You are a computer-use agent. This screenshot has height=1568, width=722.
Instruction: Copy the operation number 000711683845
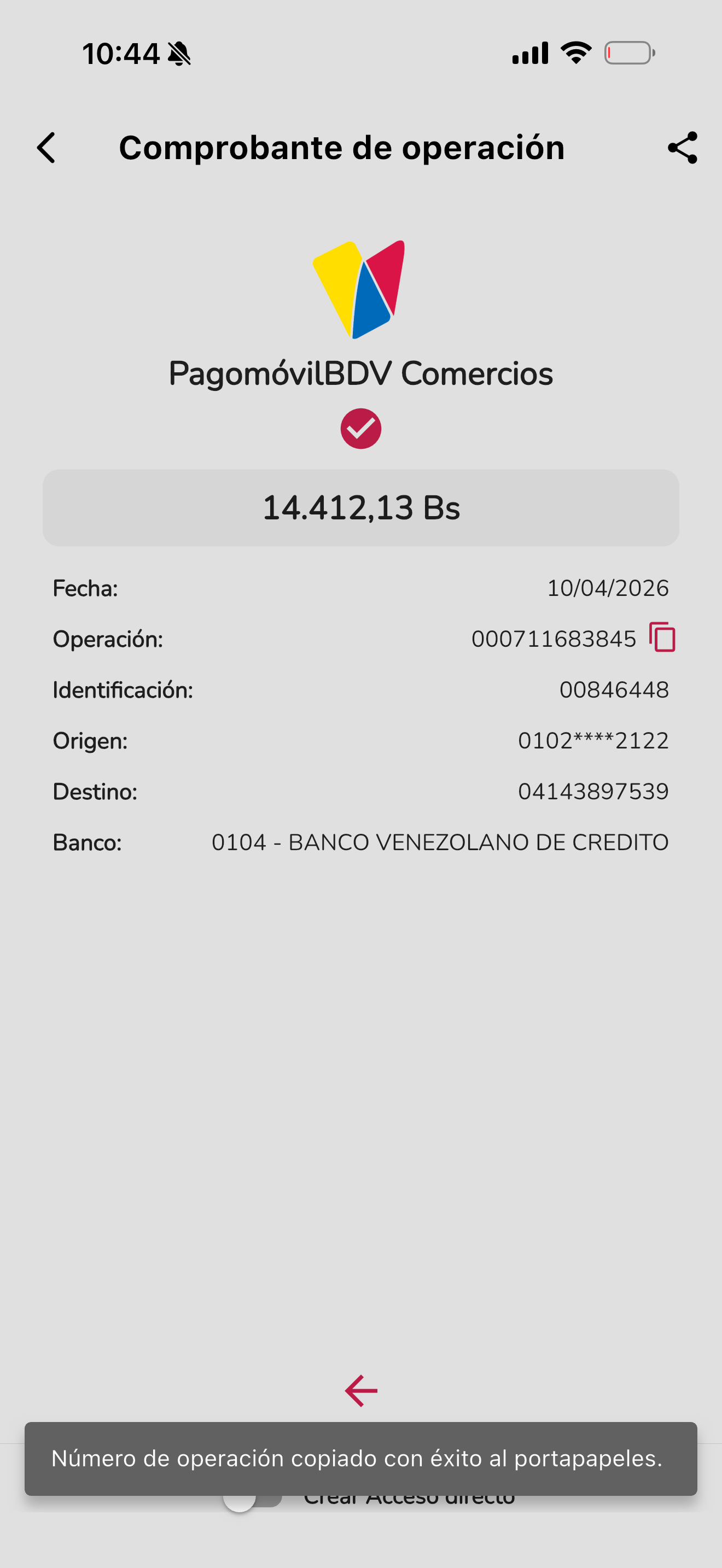[662, 637]
